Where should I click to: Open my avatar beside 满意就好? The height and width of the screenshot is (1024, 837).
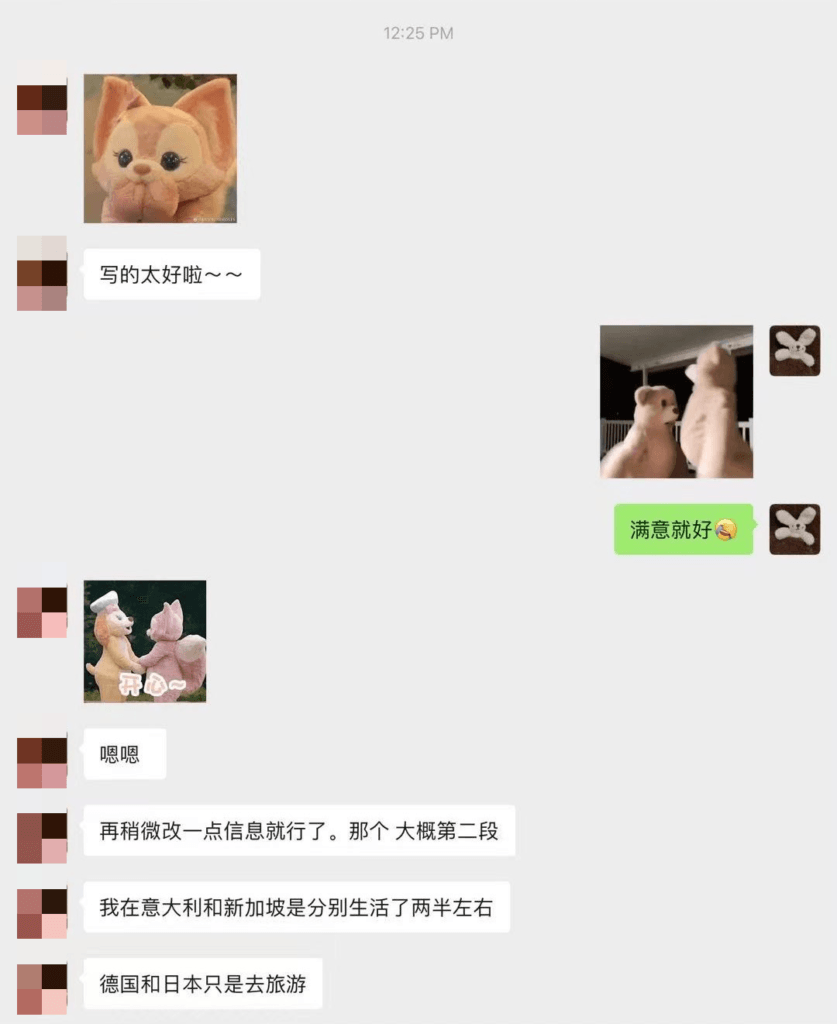tap(794, 529)
